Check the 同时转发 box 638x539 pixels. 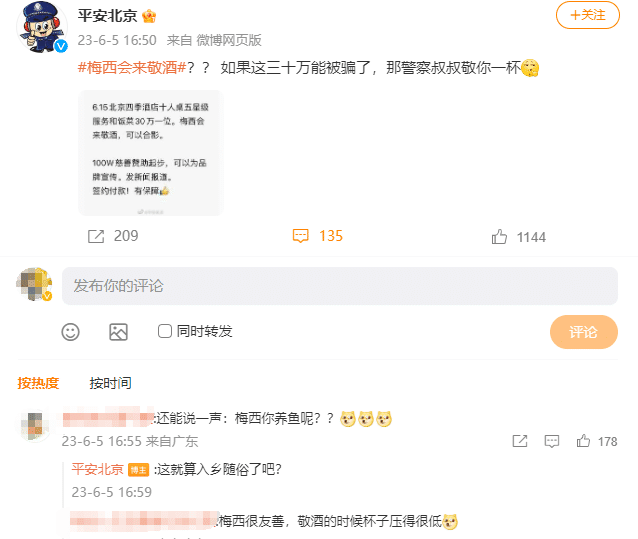(165, 331)
